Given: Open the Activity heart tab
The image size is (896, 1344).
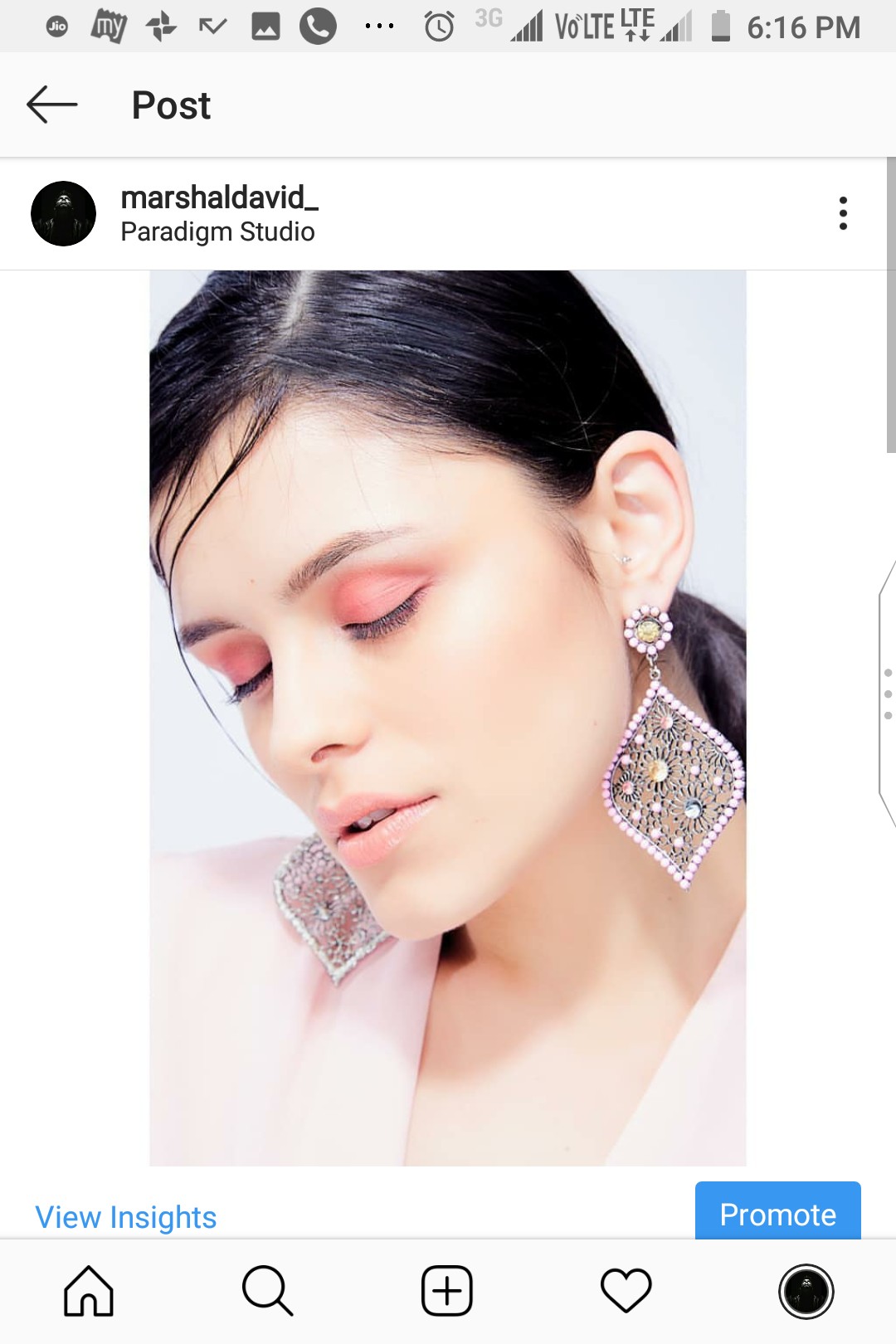Looking at the screenshot, I should (626, 1291).
